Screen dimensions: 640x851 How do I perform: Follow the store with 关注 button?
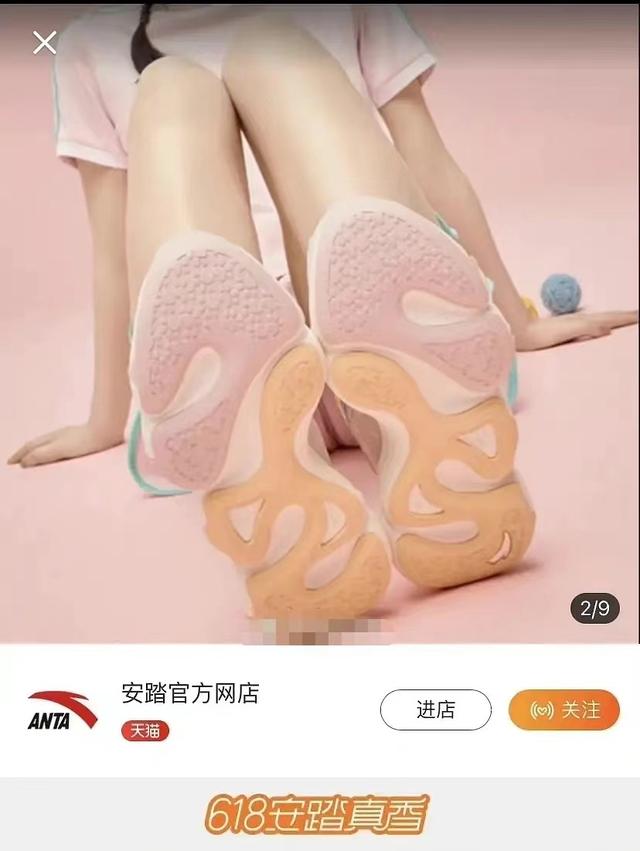point(563,710)
